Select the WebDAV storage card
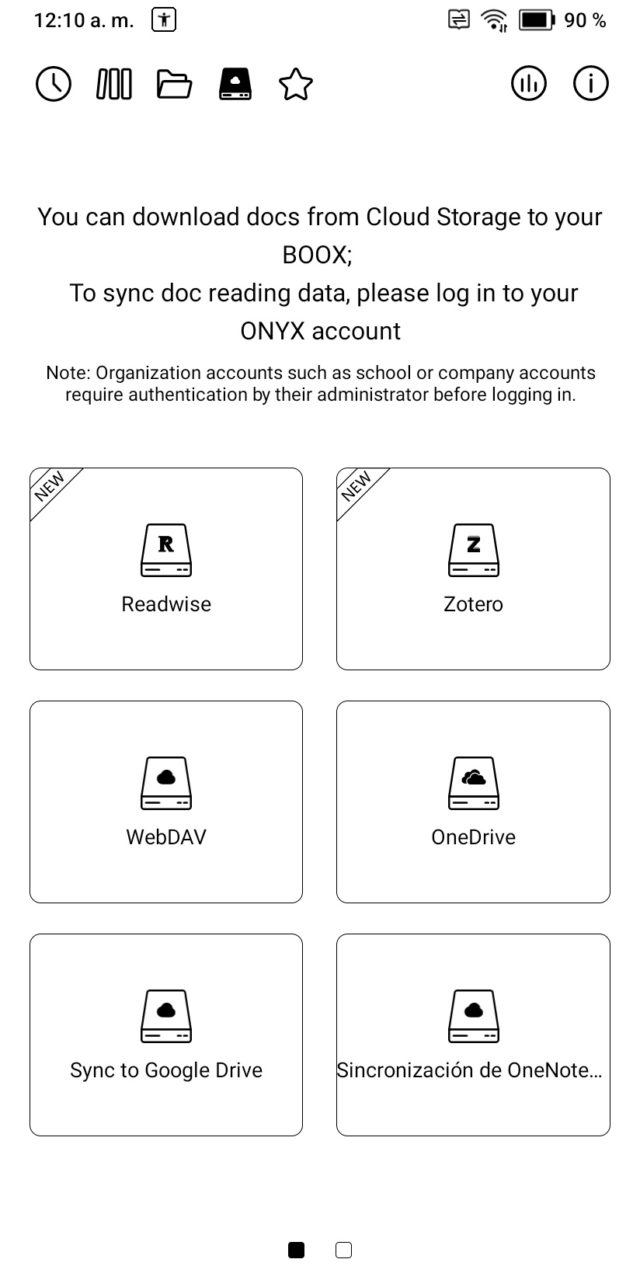 [166, 802]
